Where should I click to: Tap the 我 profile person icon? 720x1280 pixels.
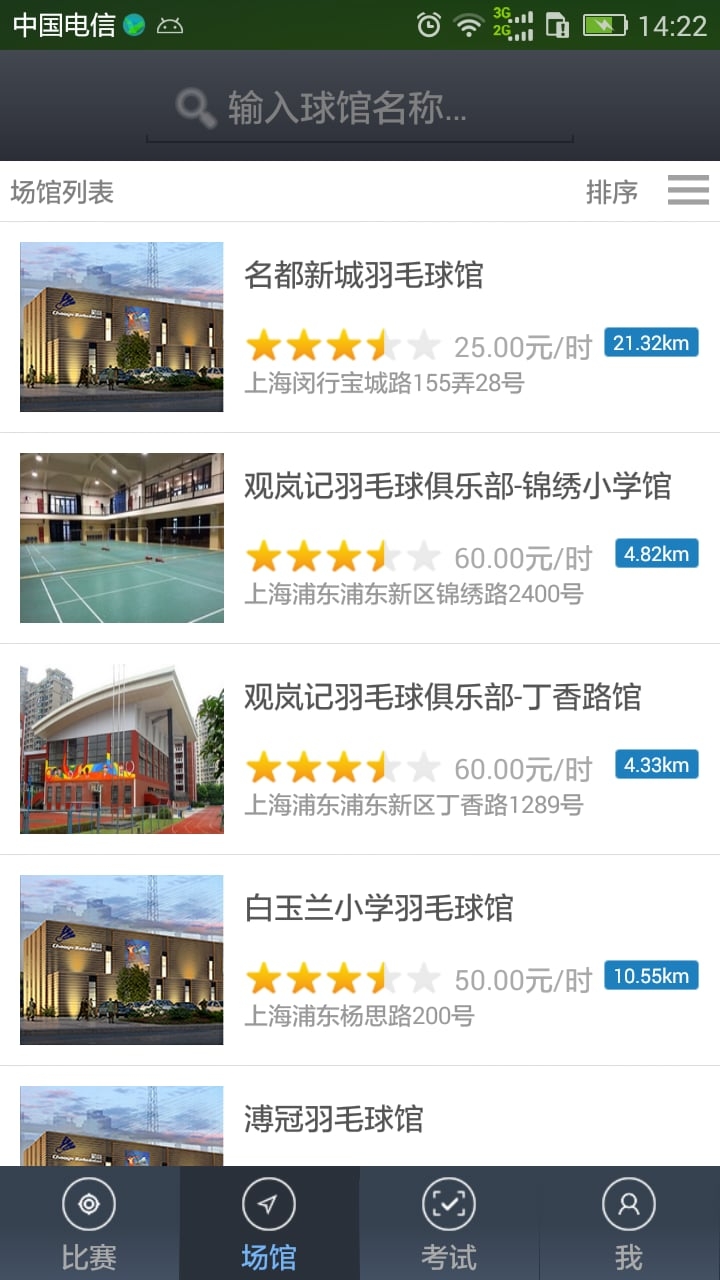(629, 1205)
